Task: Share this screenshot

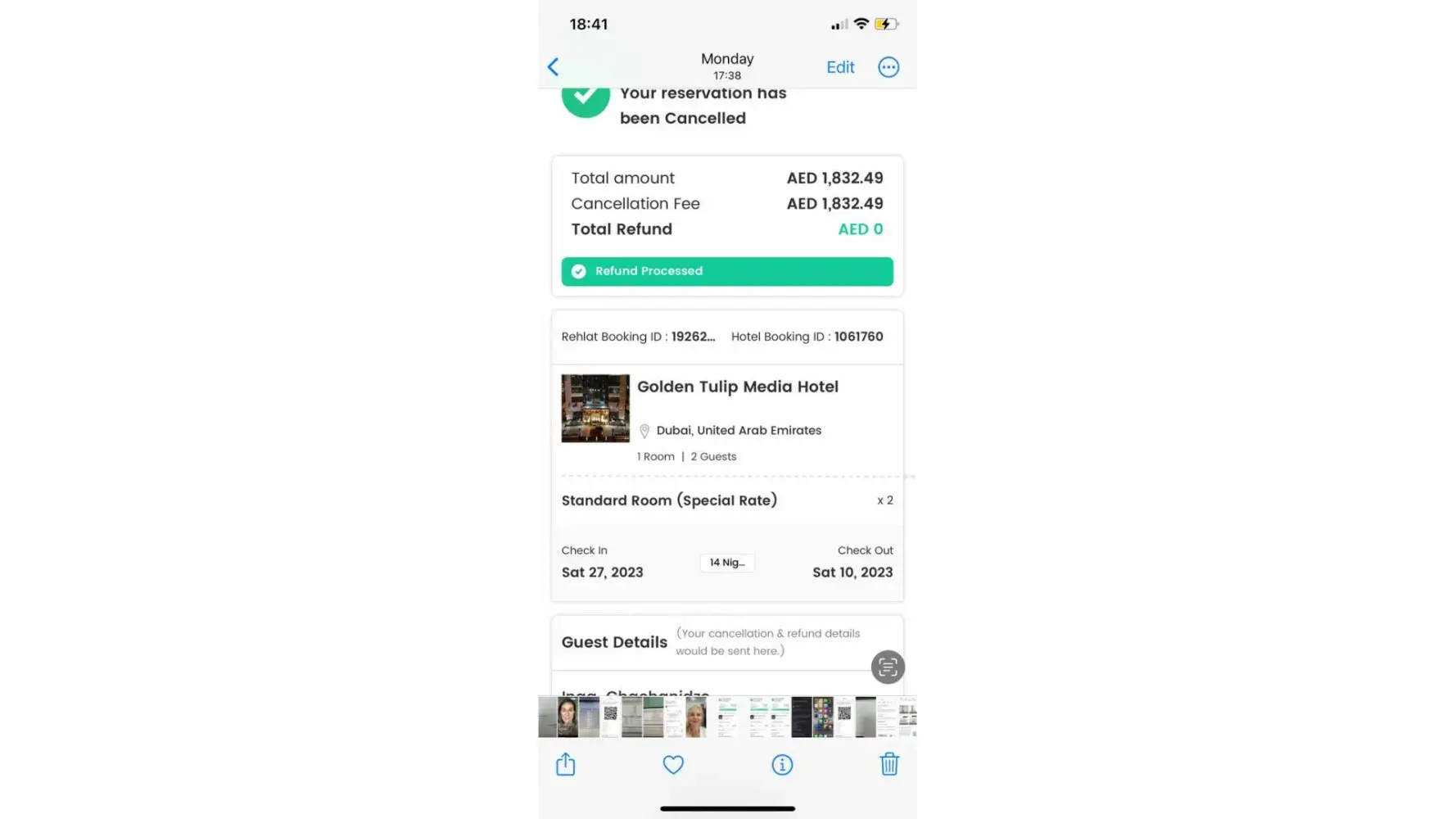Action: click(566, 765)
